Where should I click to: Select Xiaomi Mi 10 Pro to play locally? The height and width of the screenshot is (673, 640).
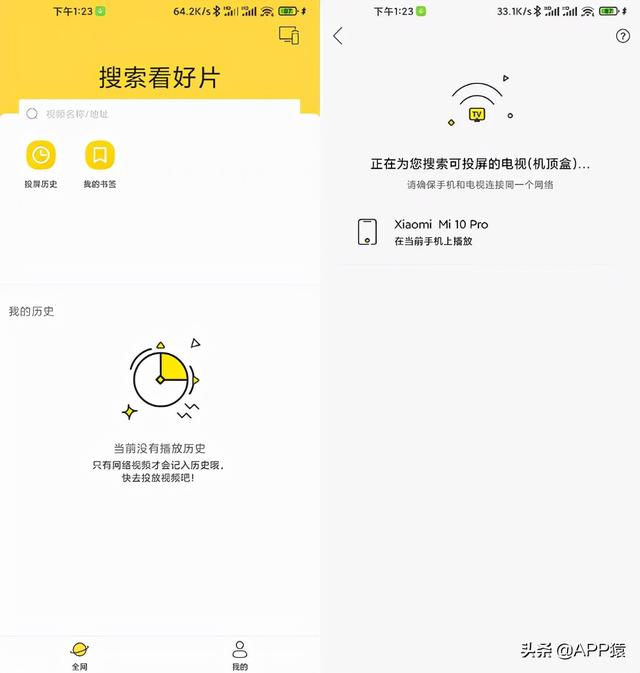pyautogui.click(x=440, y=232)
